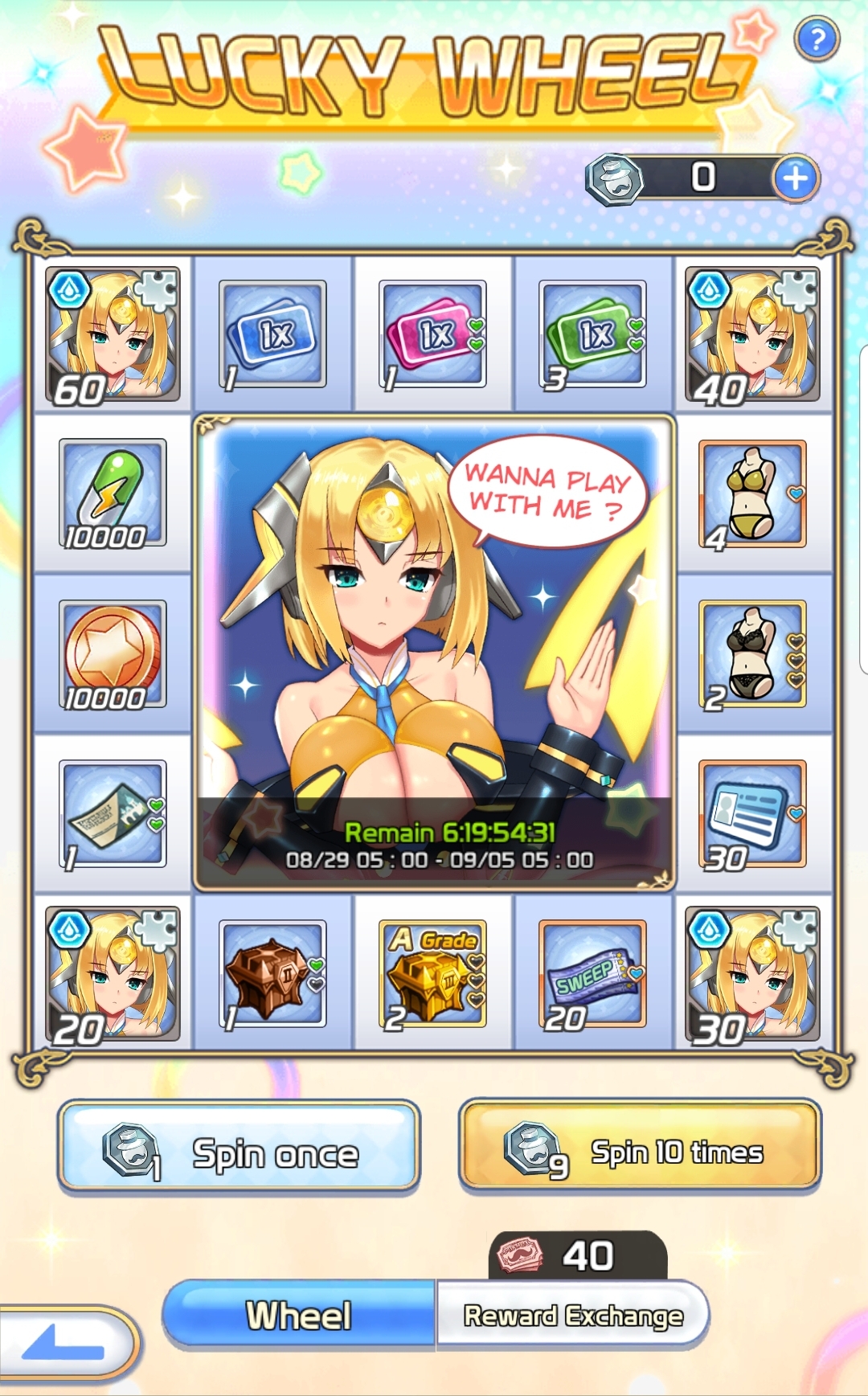The height and width of the screenshot is (1396, 868).
Task: View the A Grade gold chest reward
Action: coord(433,974)
